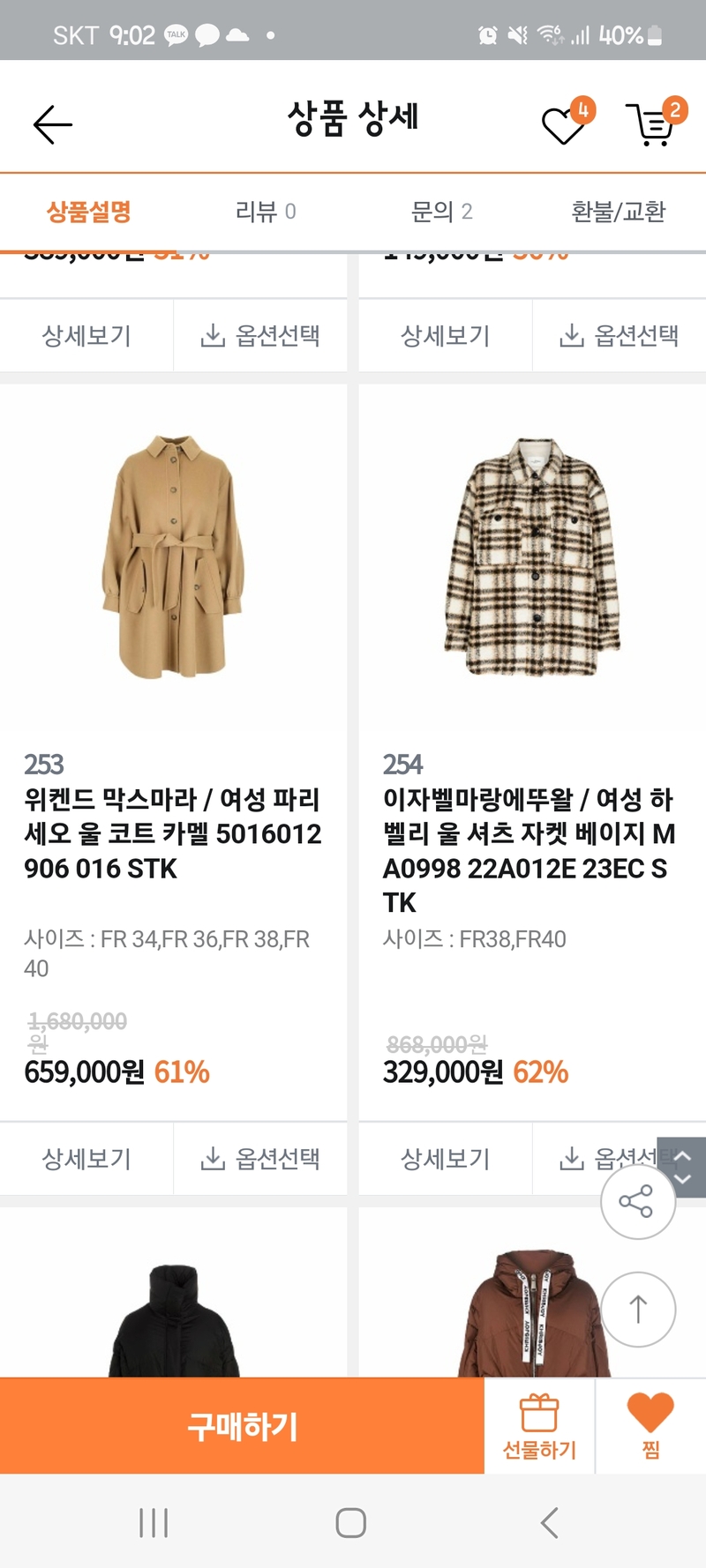Switch to the 리뷰 tab
This screenshot has height=1568, width=706.
[x=265, y=212]
